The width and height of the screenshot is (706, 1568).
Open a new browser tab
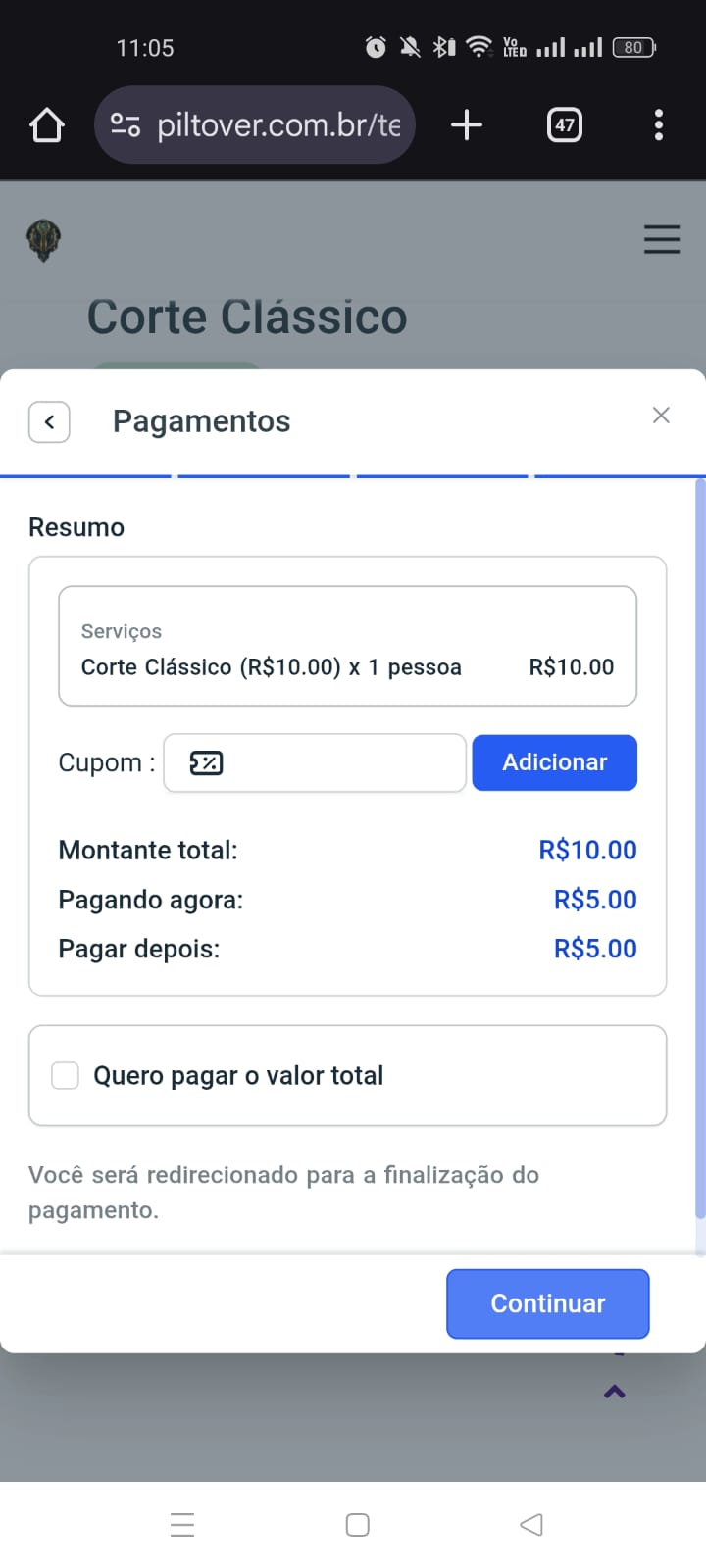[x=467, y=125]
